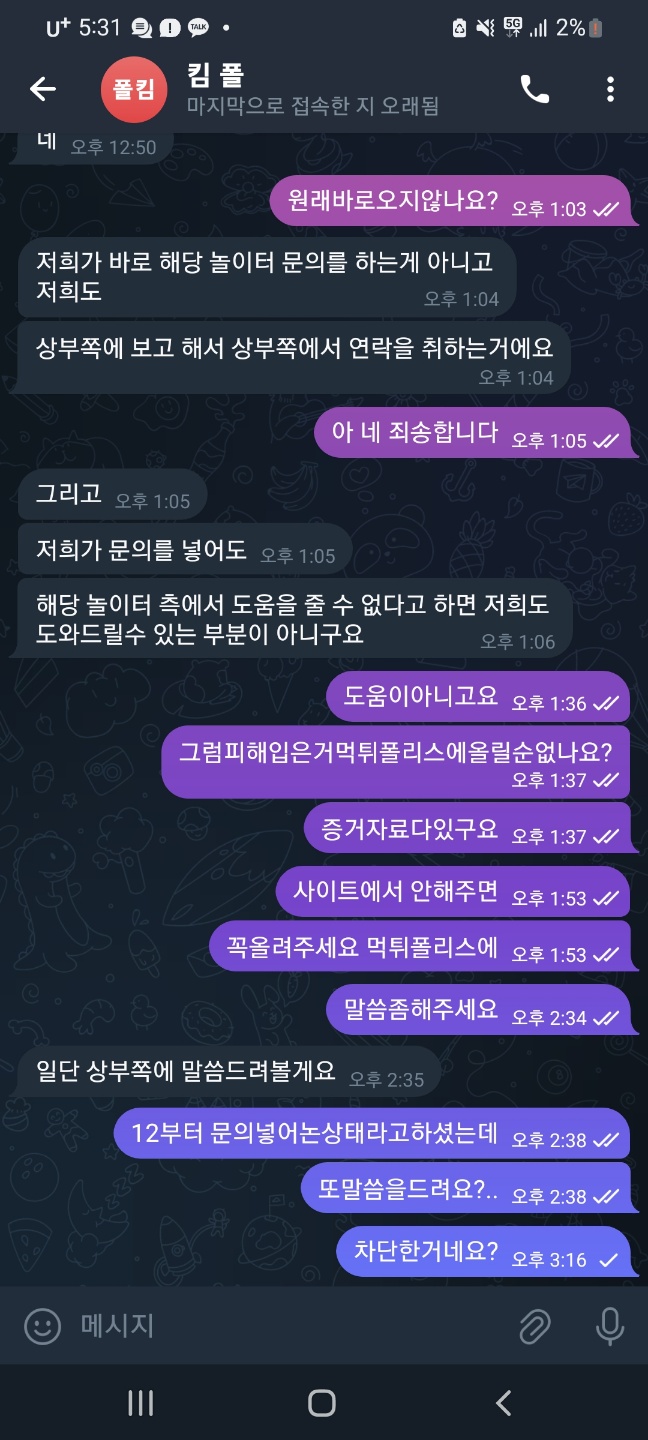Start a voice call with 킴 폴

point(535,89)
